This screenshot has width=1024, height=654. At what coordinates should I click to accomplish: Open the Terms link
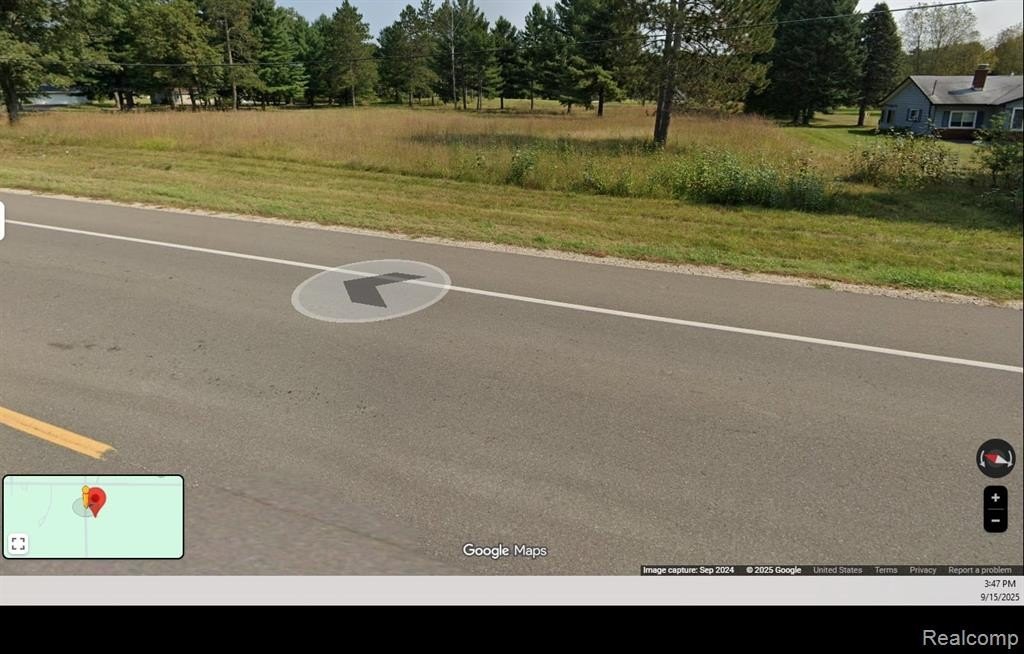pos(886,570)
